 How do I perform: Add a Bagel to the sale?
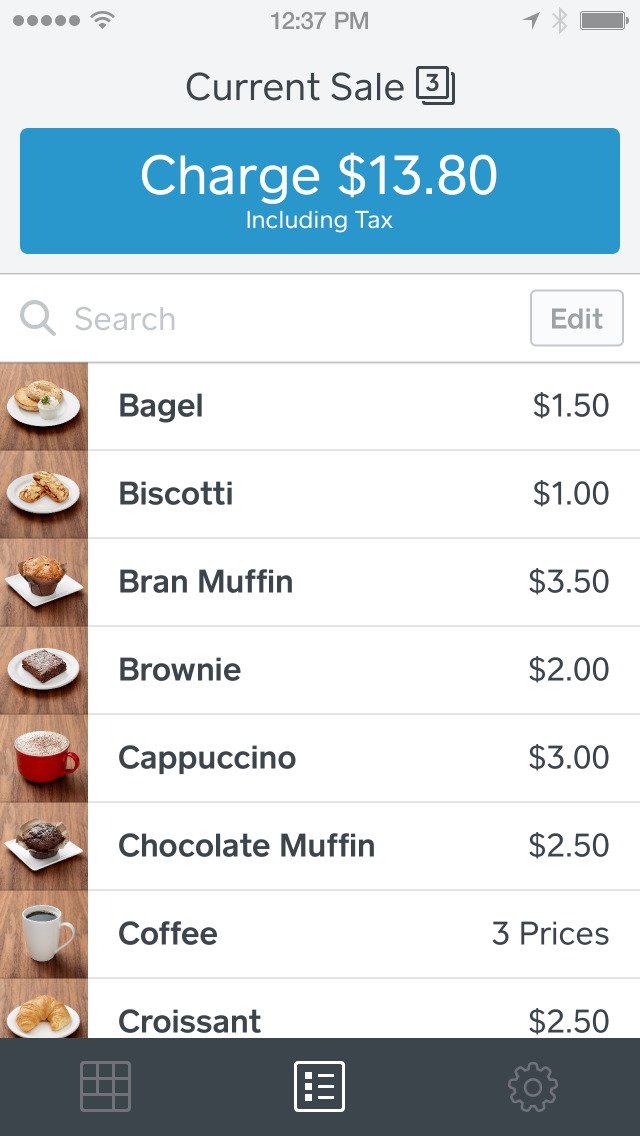point(320,406)
